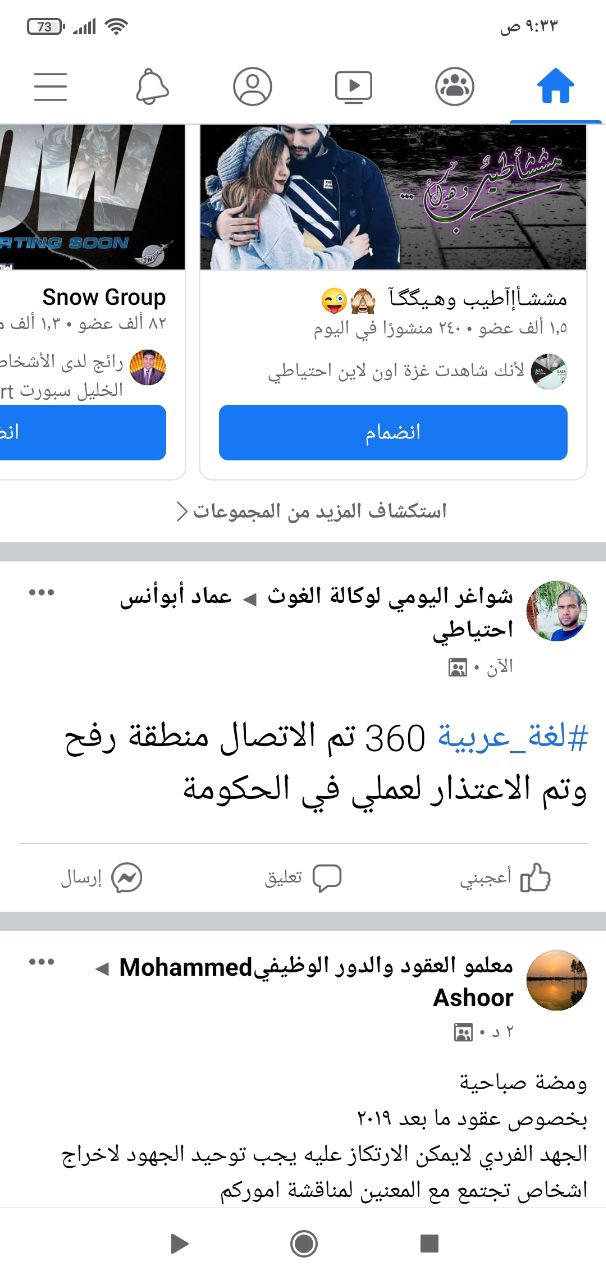Open the Profile tab

click(x=253, y=87)
